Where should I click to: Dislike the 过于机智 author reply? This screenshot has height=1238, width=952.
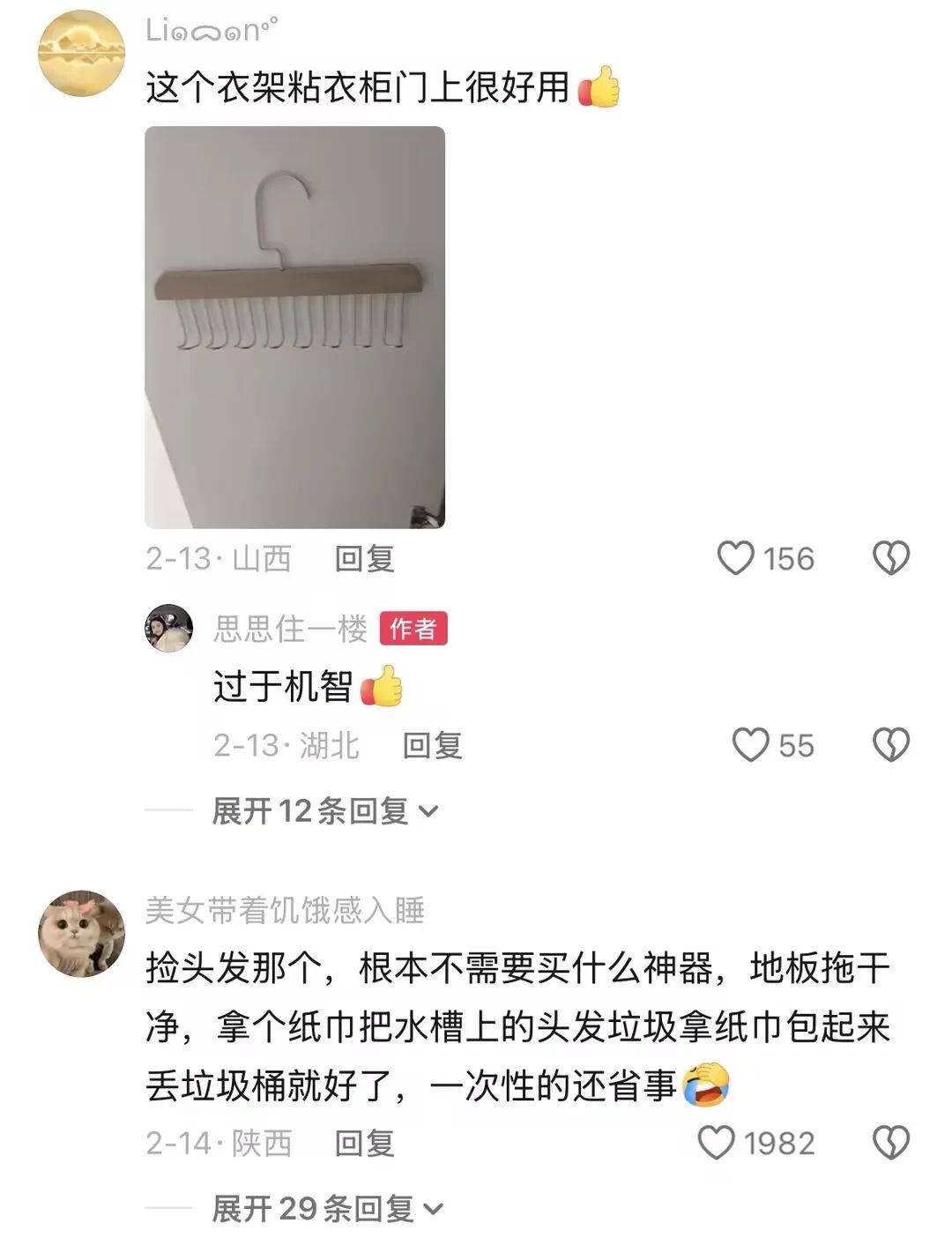[890, 745]
